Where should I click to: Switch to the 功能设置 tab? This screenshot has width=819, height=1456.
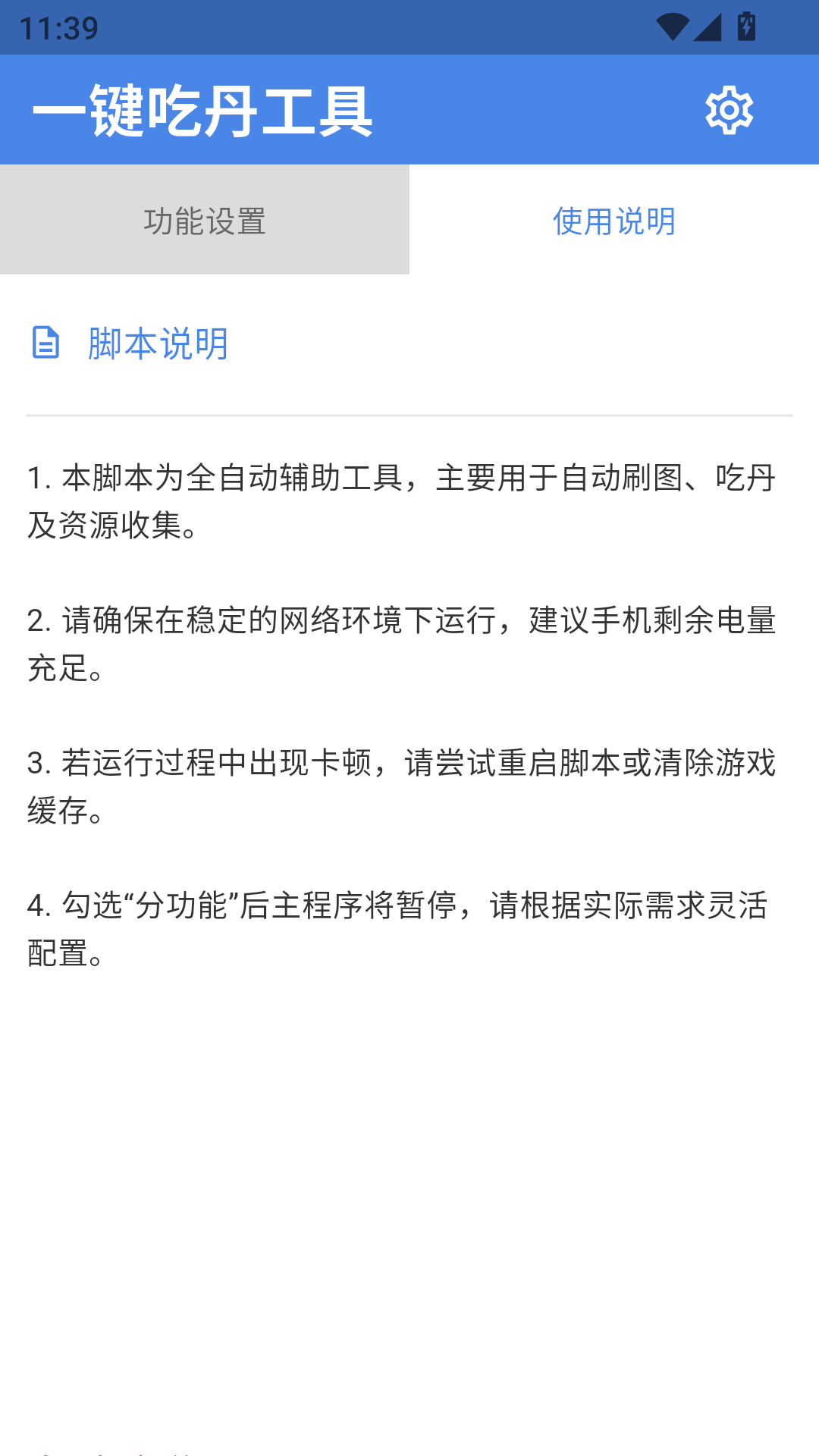[205, 220]
